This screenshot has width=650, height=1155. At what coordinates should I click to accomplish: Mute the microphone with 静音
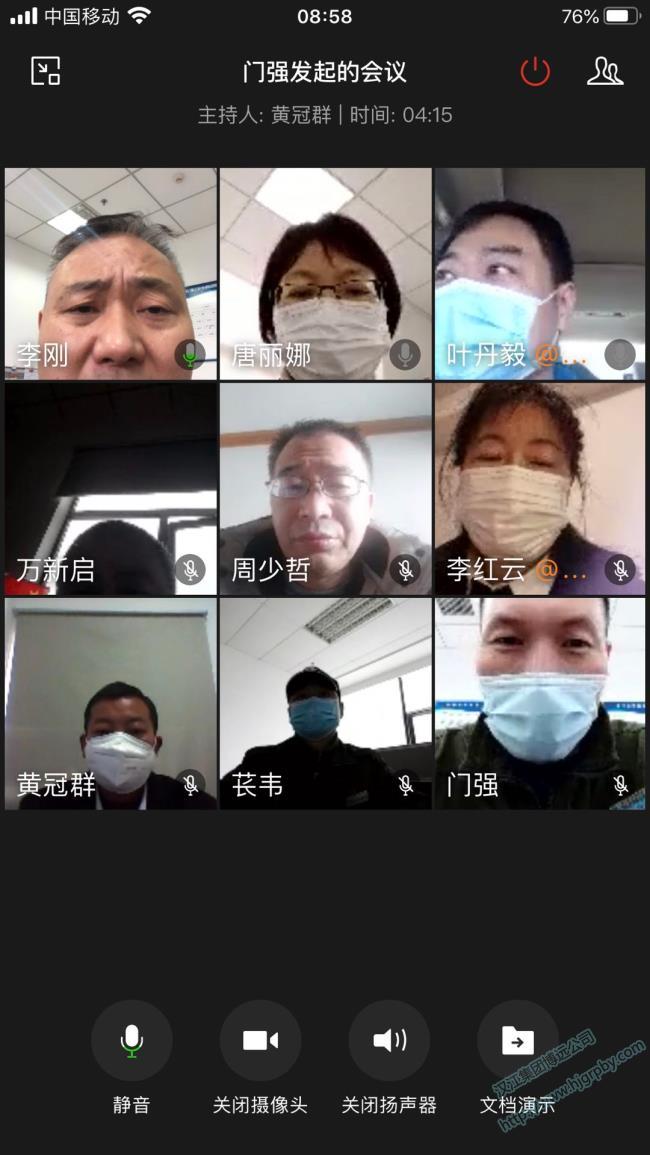click(131, 1041)
